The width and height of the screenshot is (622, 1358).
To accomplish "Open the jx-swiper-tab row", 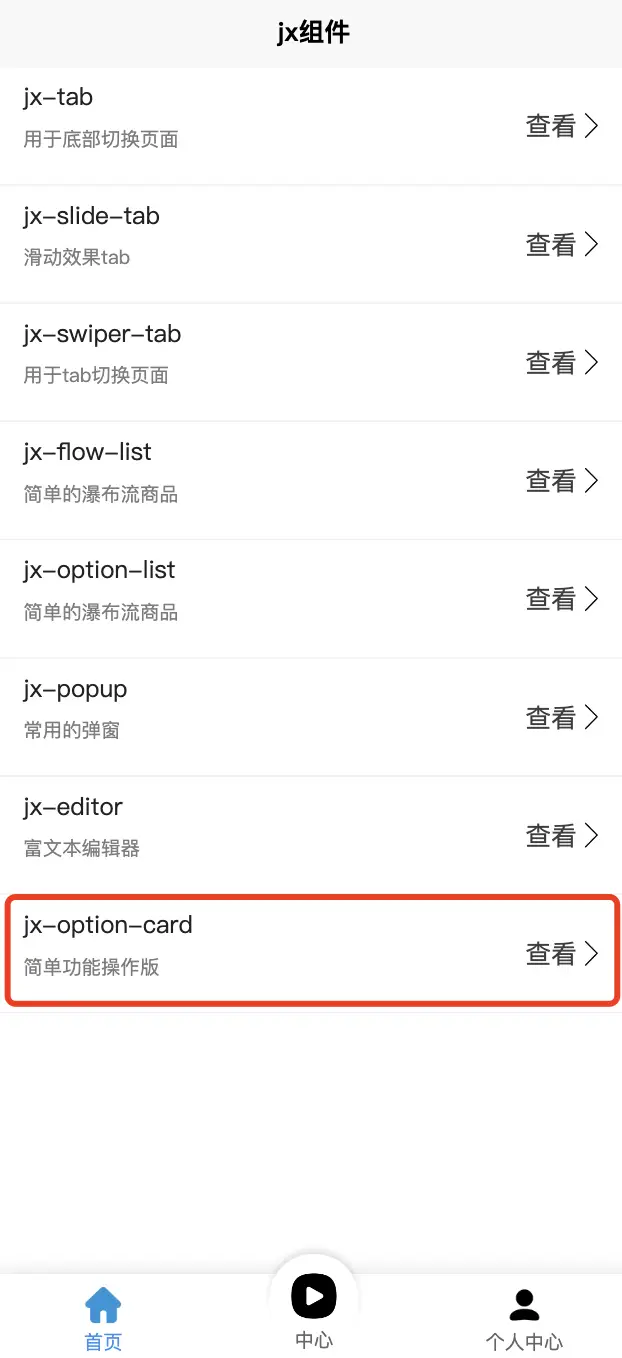I will (311, 362).
